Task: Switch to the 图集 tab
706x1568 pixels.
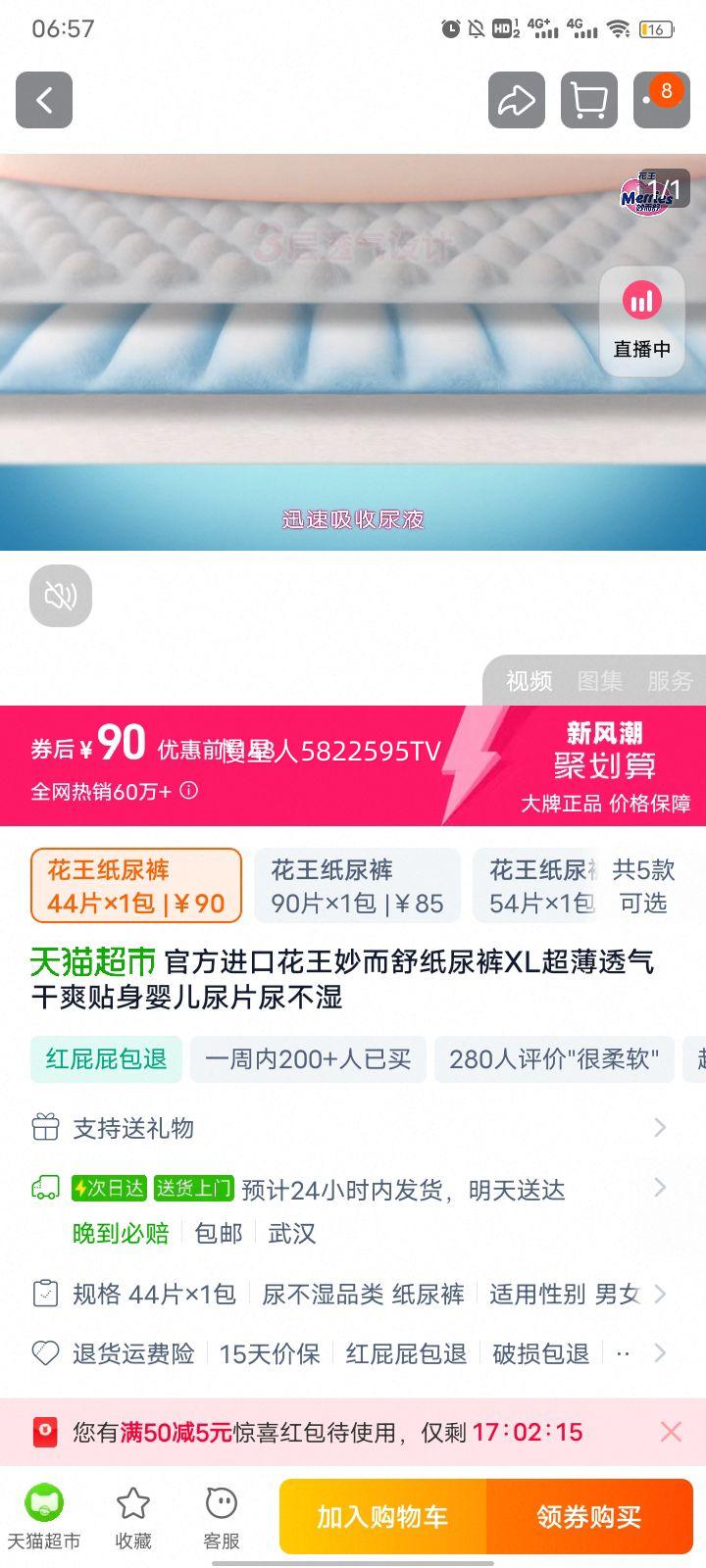Action: pyautogui.click(x=601, y=681)
